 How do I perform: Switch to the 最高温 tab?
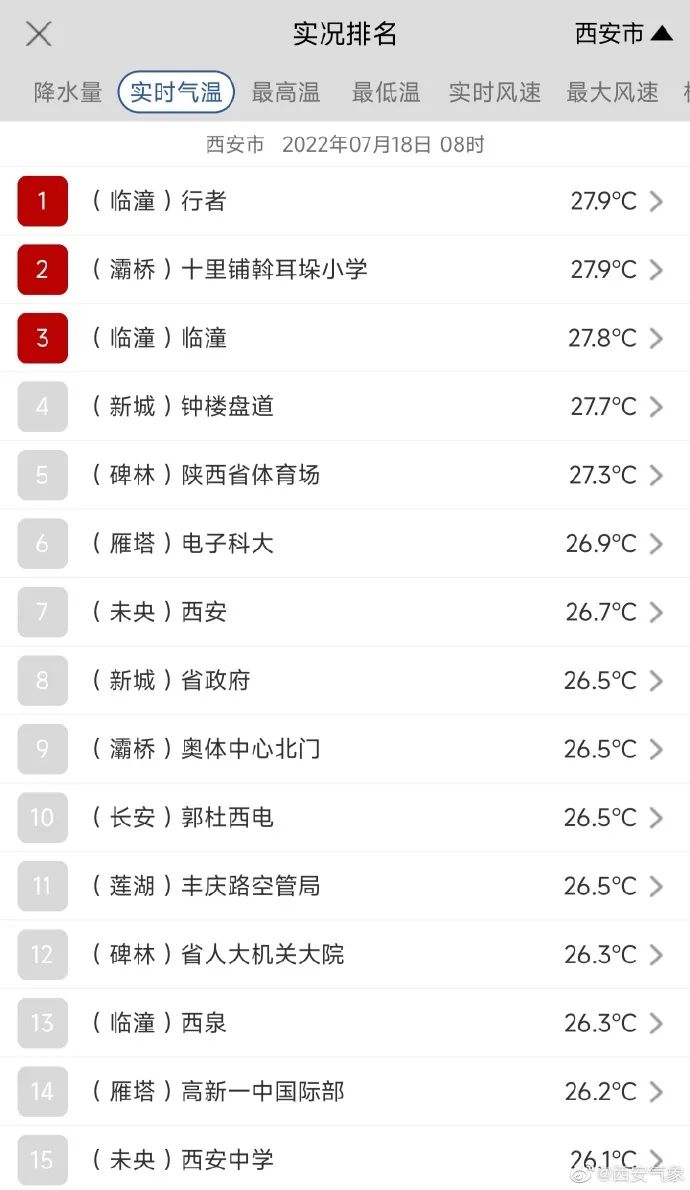286,93
